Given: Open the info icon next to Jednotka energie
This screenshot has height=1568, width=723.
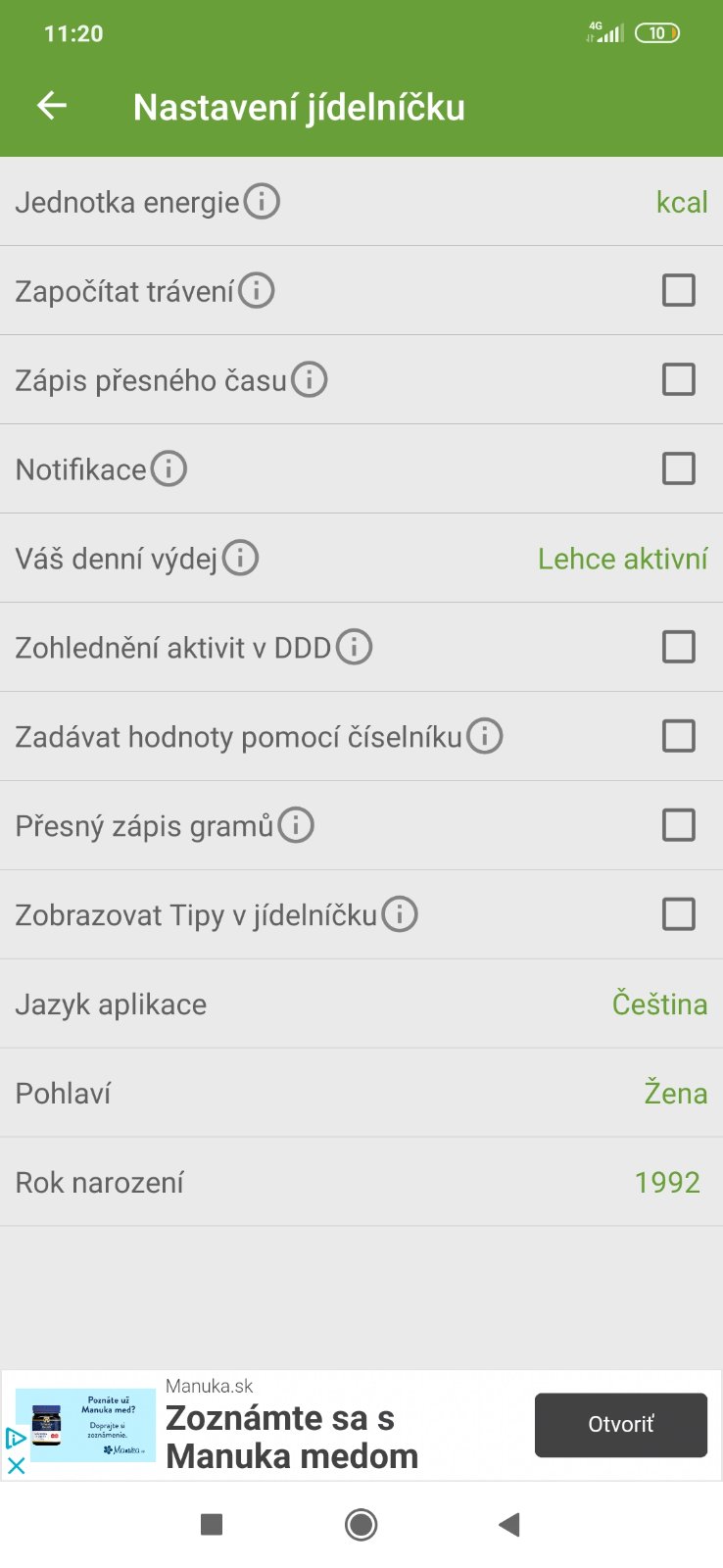Looking at the screenshot, I should coord(262,202).
